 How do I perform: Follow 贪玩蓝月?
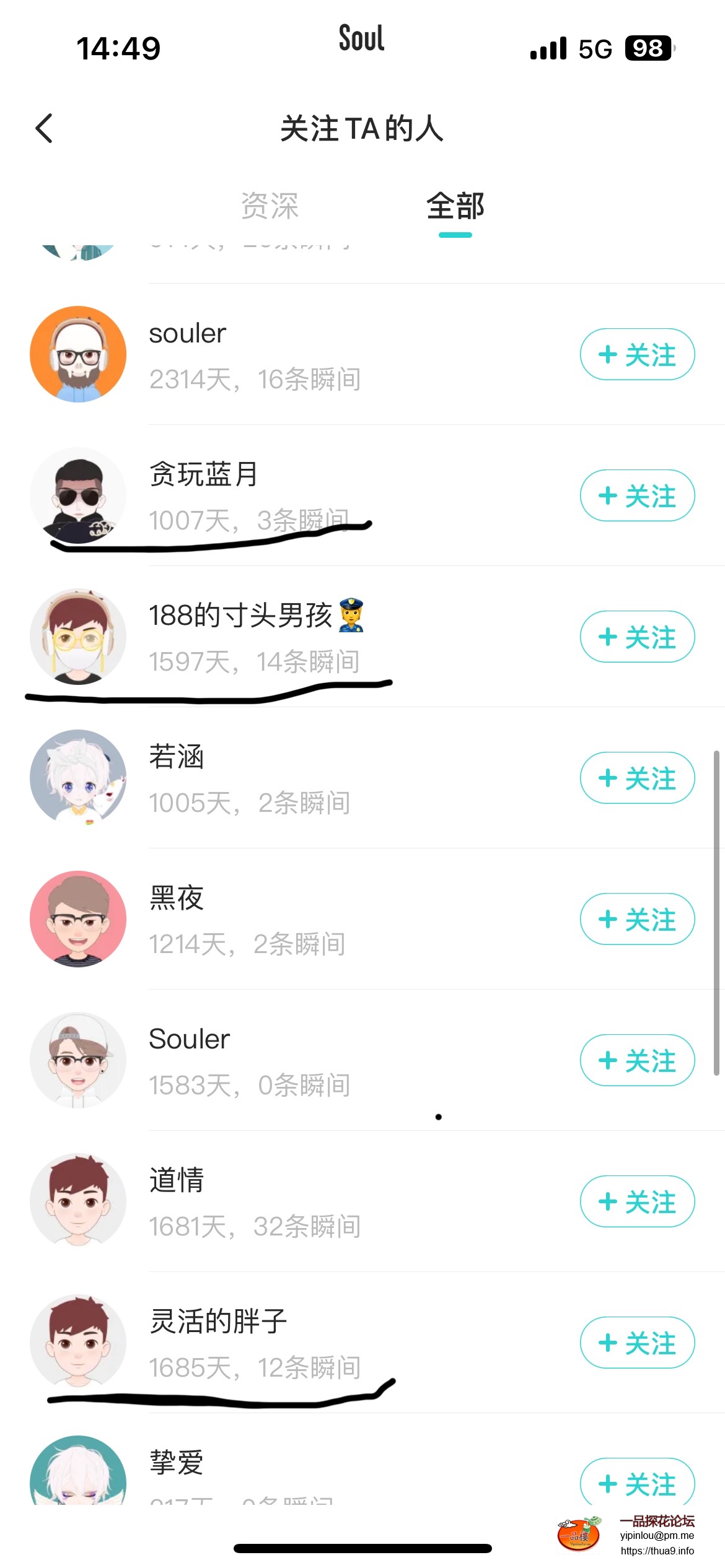pyautogui.click(x=637, y=496)
